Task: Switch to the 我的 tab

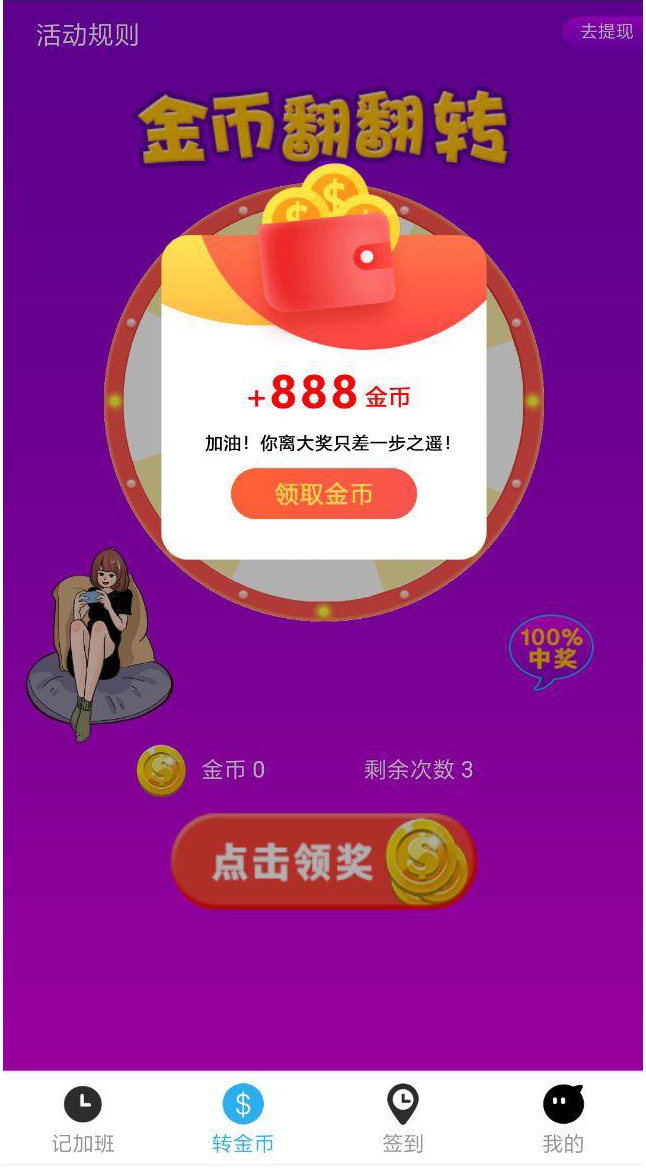Action: click(x=563, y=1121)
